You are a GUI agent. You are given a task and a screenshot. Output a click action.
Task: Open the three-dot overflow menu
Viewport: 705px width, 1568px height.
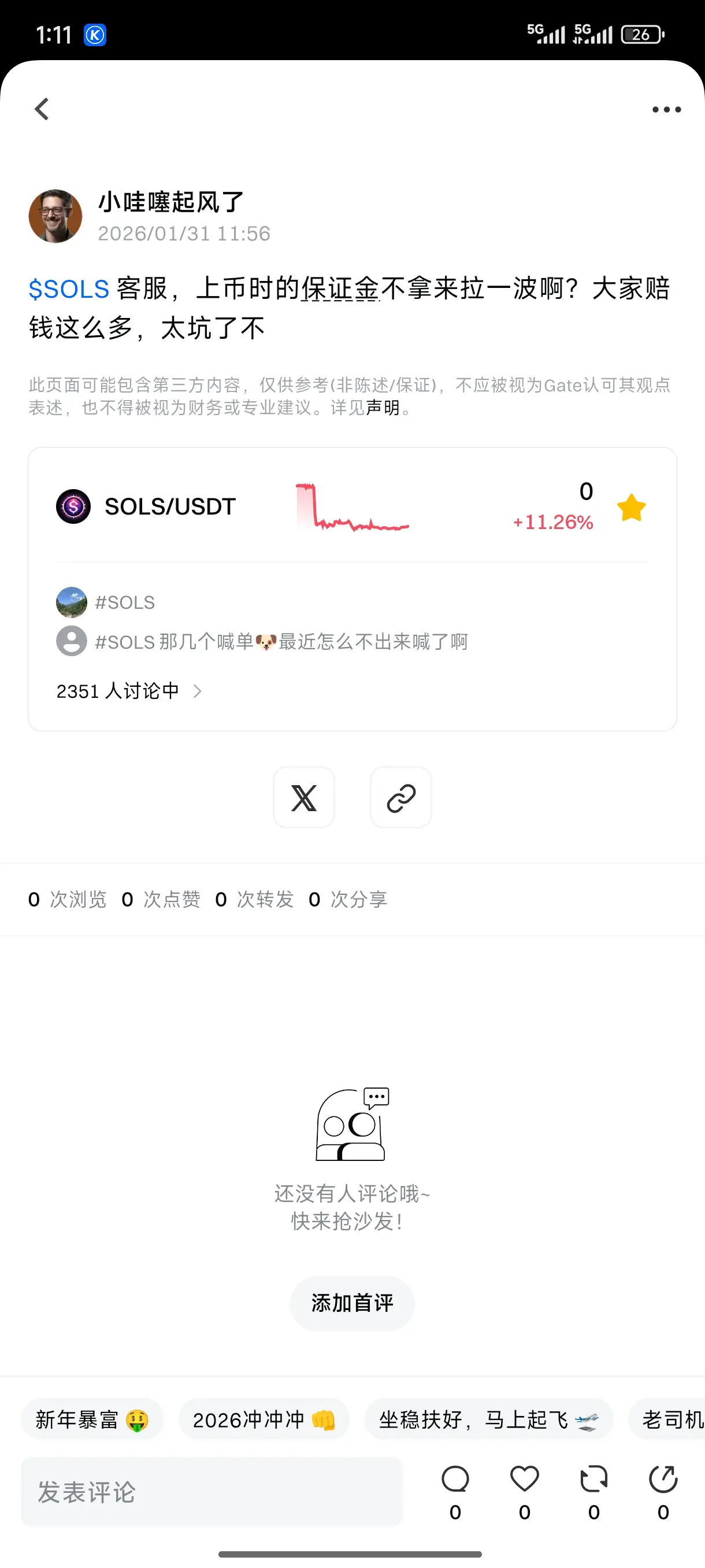click(666, 110)
